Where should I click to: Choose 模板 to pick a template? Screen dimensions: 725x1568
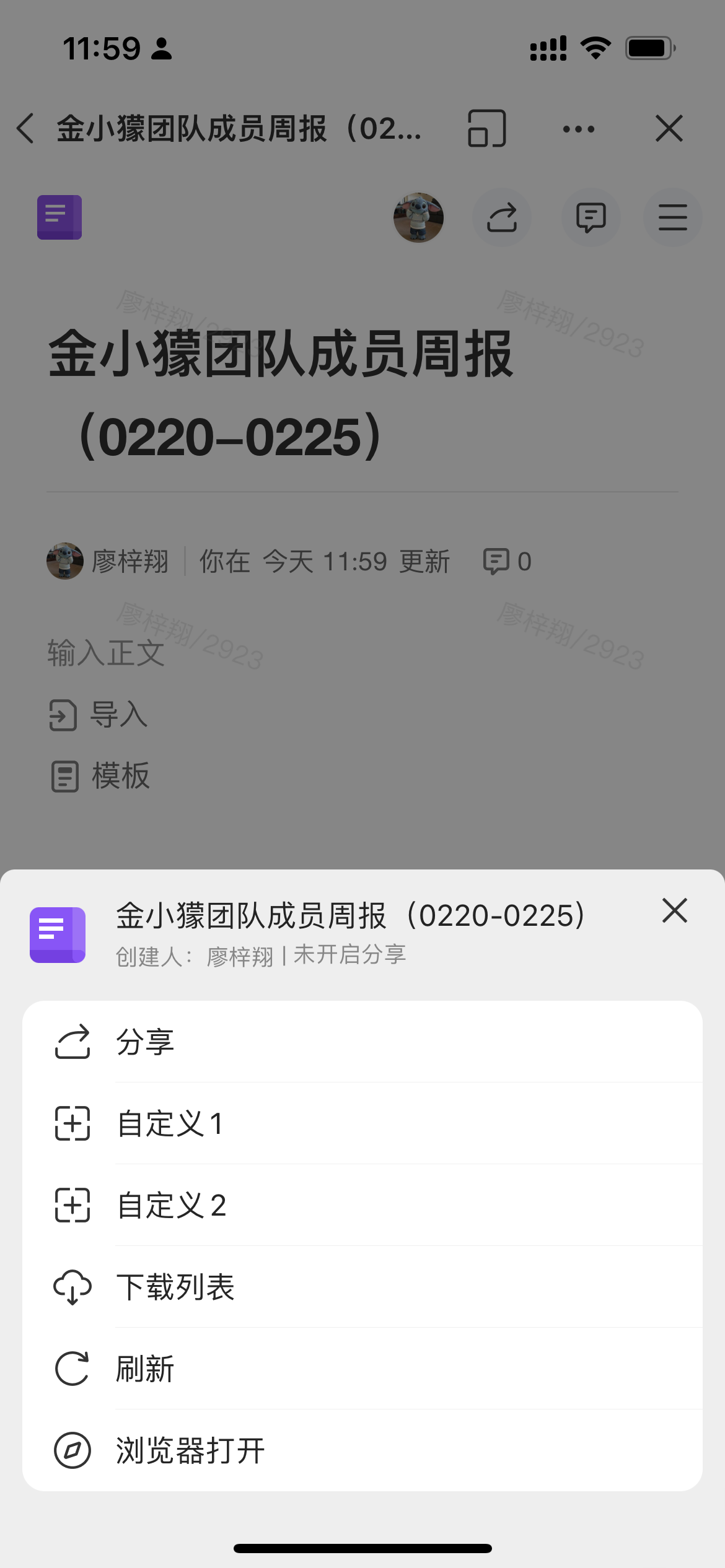click(x=100, y=776)
